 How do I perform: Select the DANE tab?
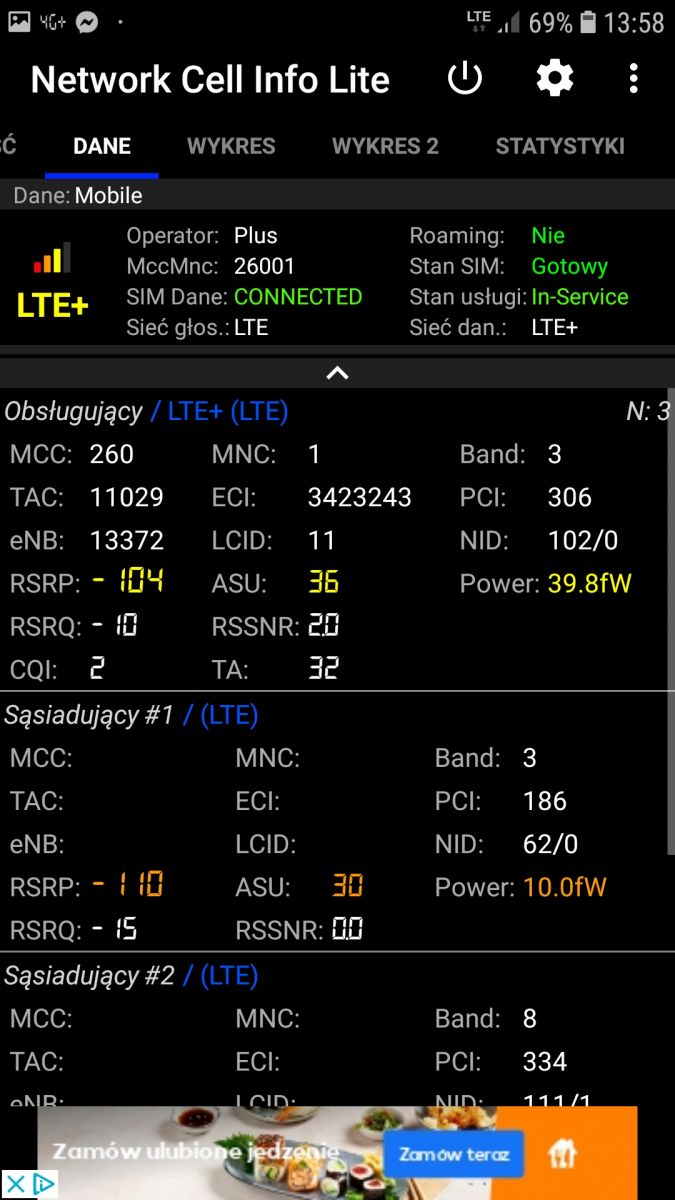point(102,146)
